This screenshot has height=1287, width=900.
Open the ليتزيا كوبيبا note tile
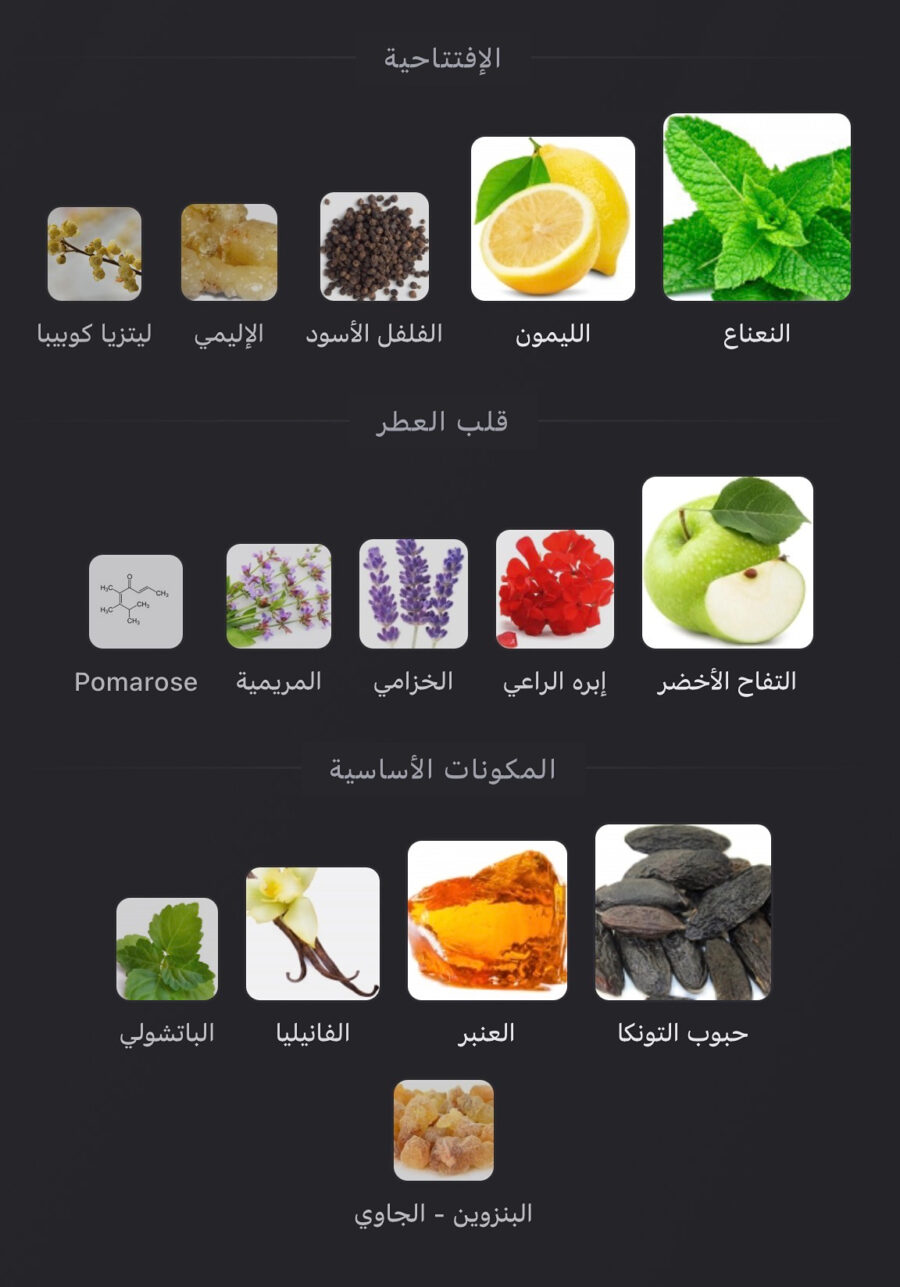pos(94,254)
